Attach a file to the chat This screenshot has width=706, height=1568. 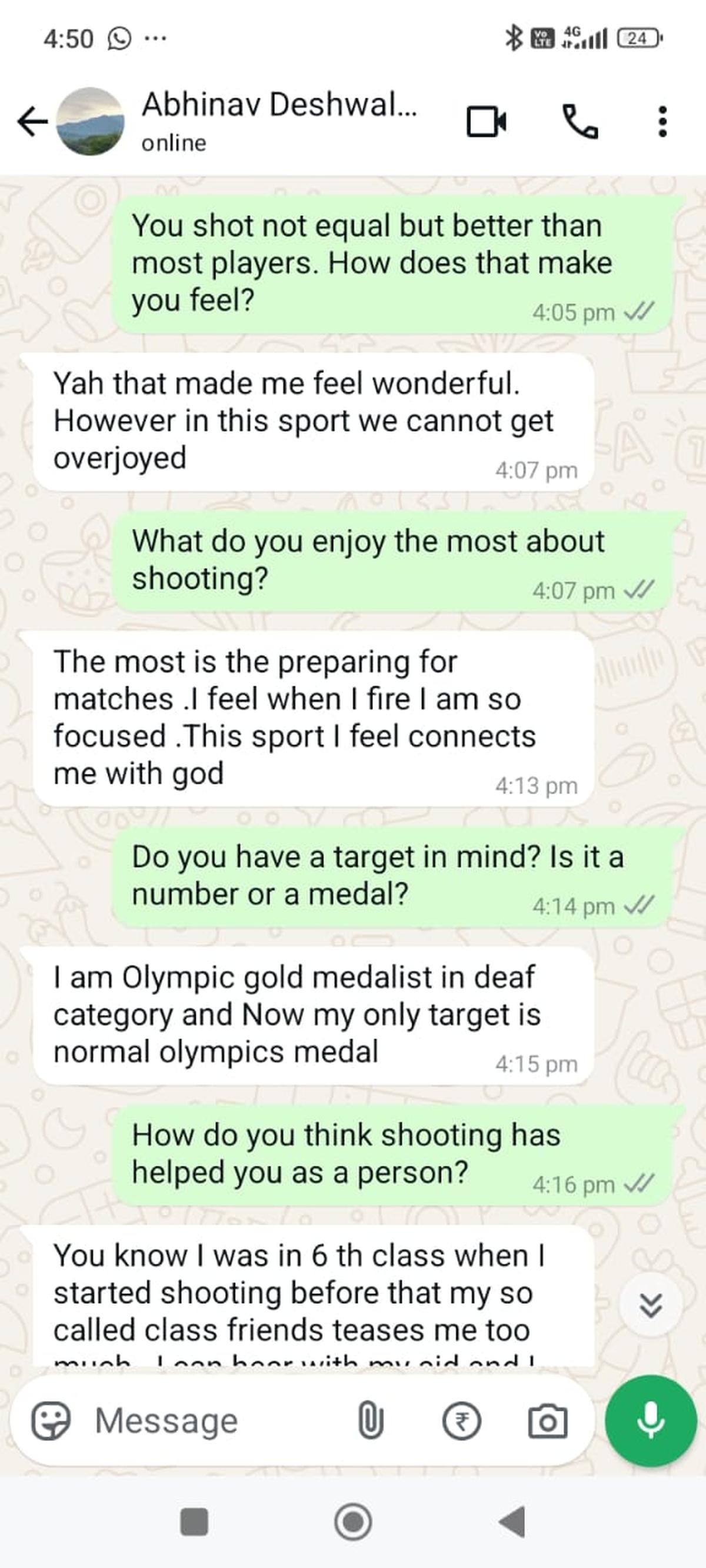point(371,1422)
